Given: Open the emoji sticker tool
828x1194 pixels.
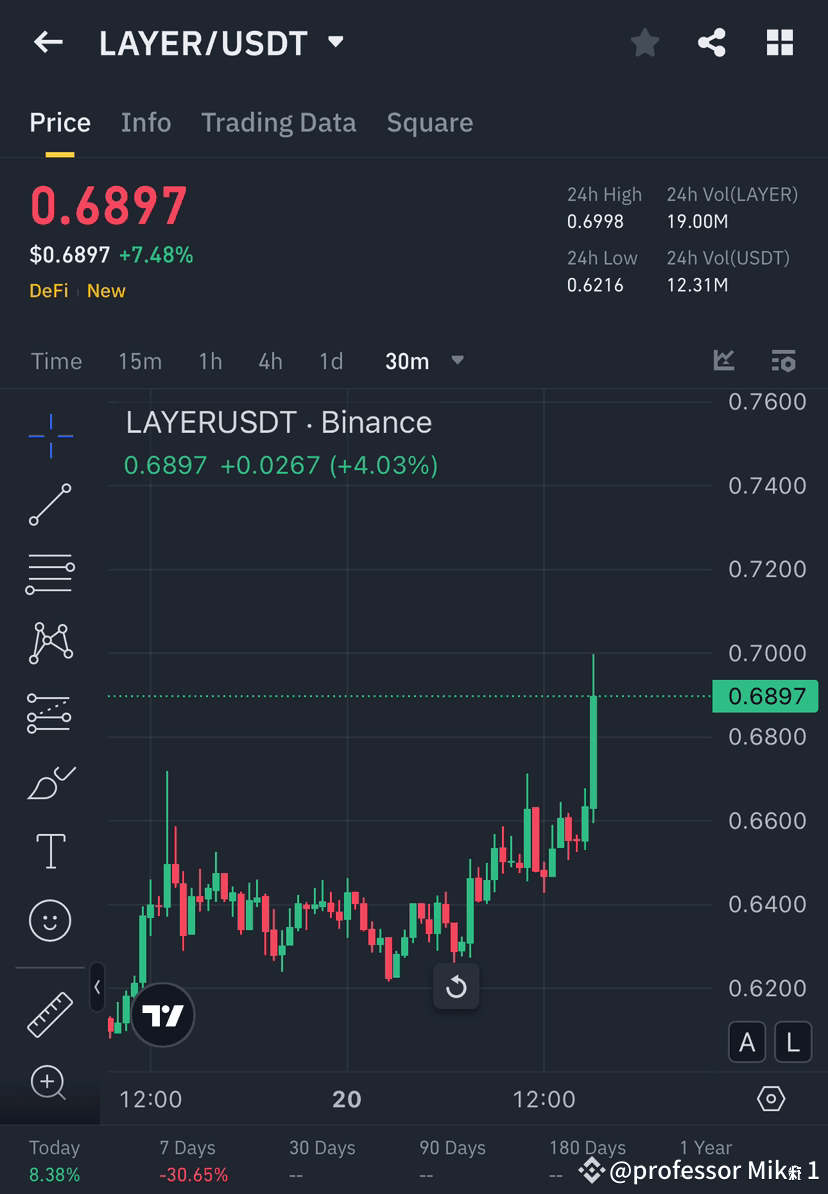Looking at the screenshot, I should click(50, 920).
